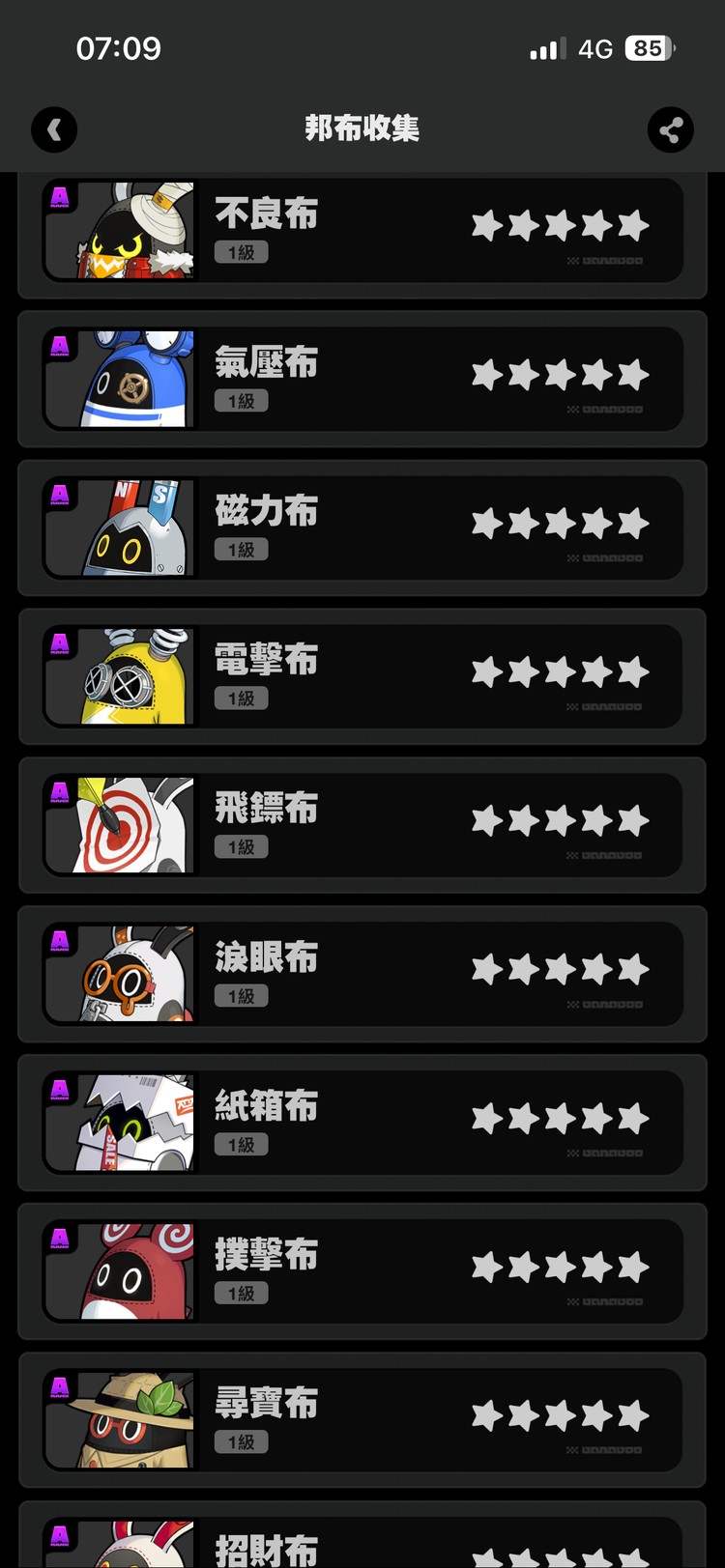This screenshot has width=725, height=1568.
Task: Tap the share icon in the header
Action: coord(671,129)
